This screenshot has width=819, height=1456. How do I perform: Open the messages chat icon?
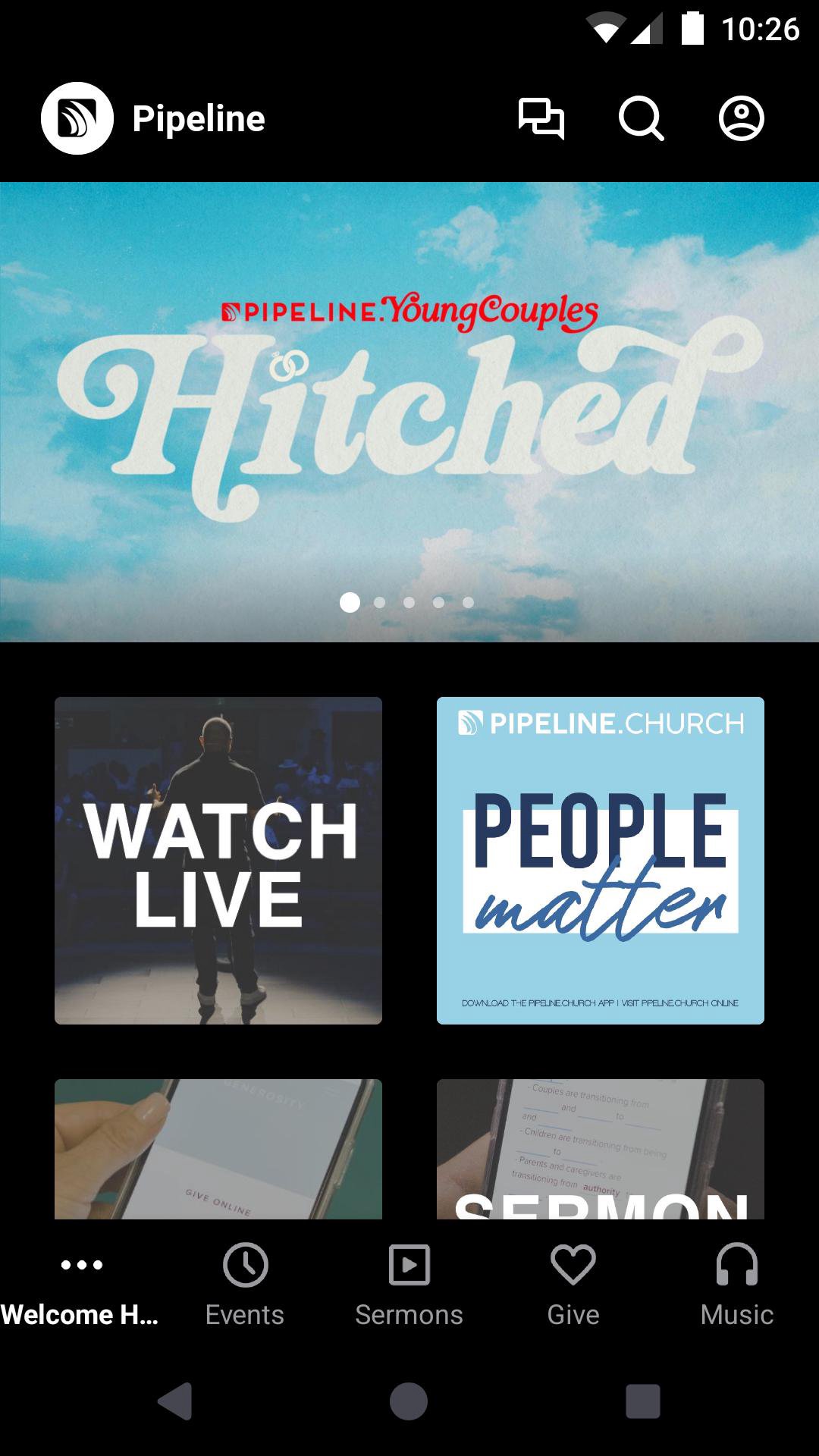click(541, 118)
